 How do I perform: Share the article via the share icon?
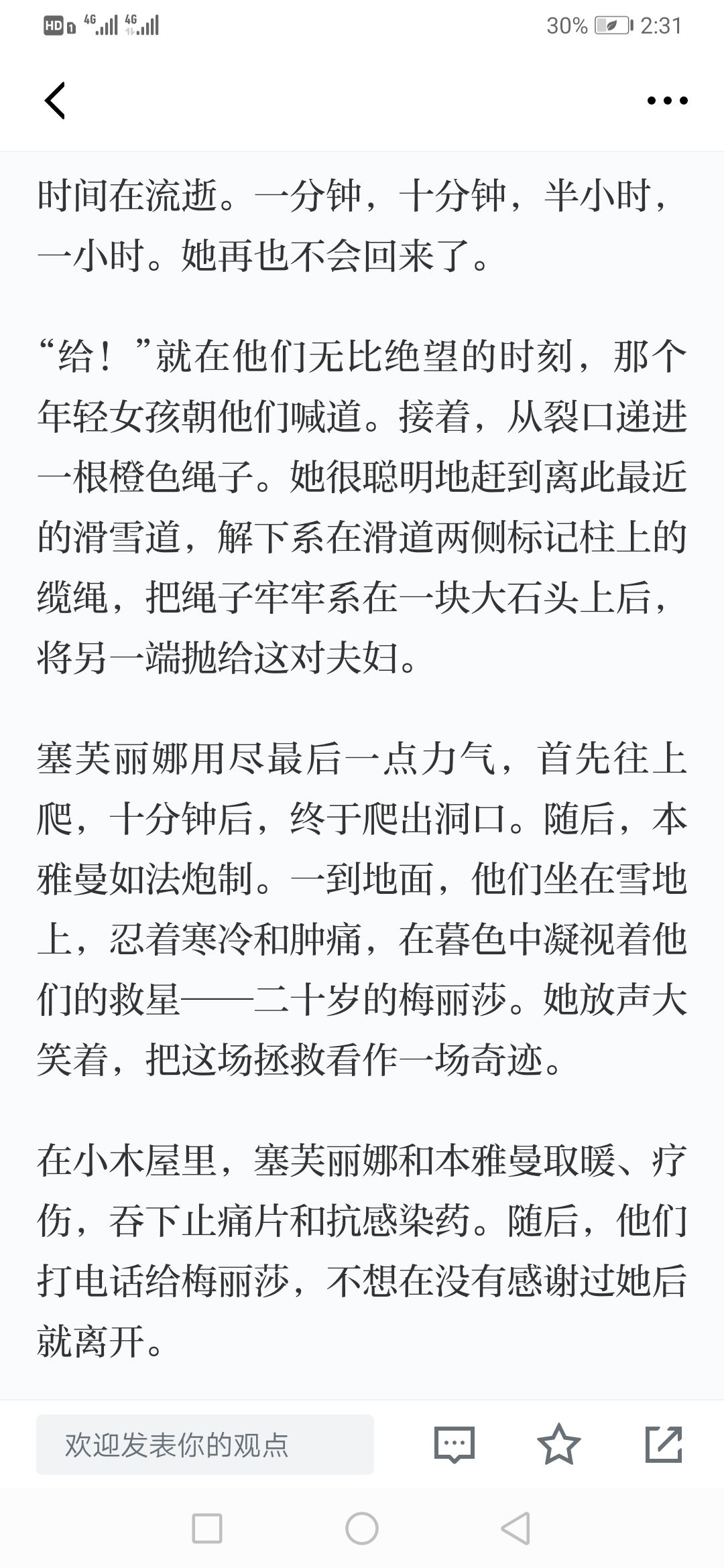(x=664, y=1444)
